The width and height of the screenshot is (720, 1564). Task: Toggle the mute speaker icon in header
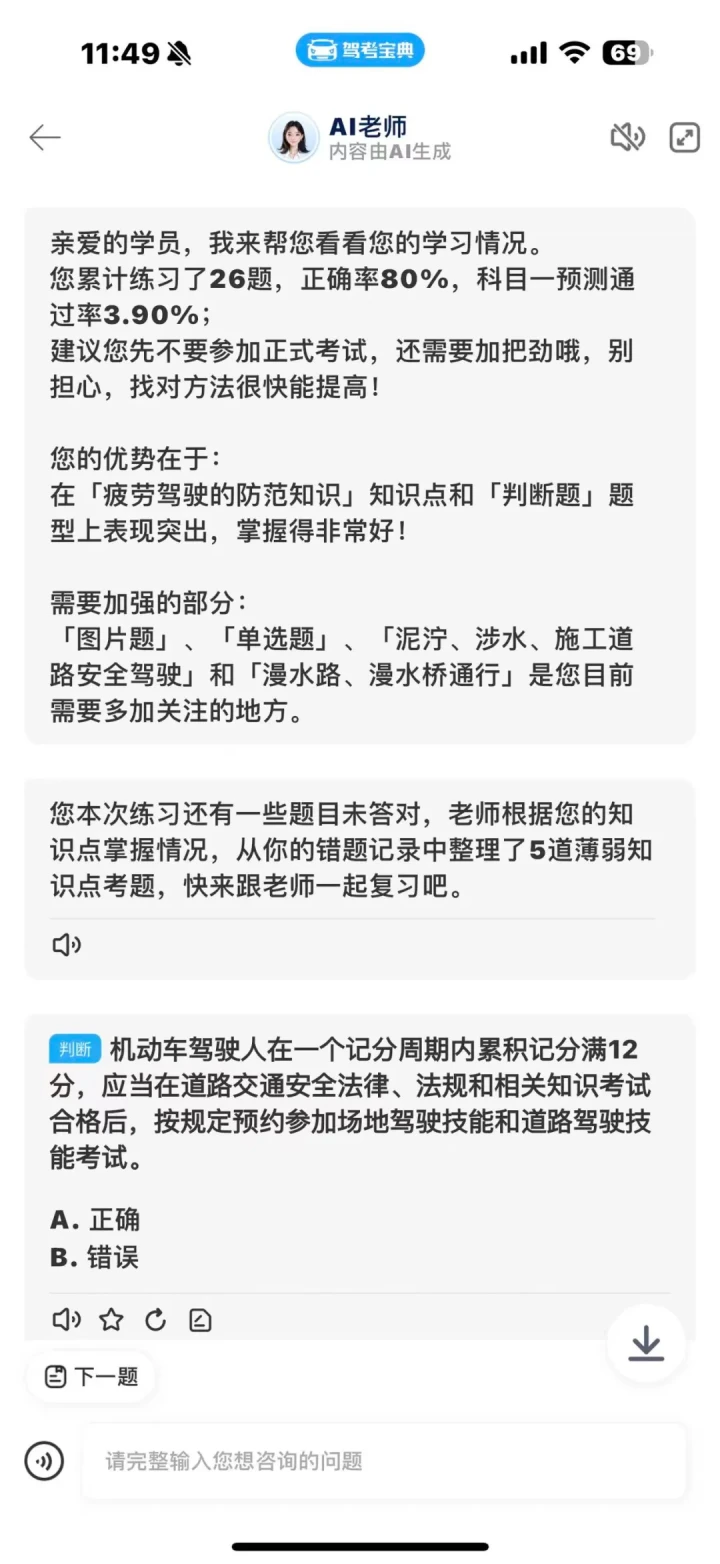click(x=628, y=137)
